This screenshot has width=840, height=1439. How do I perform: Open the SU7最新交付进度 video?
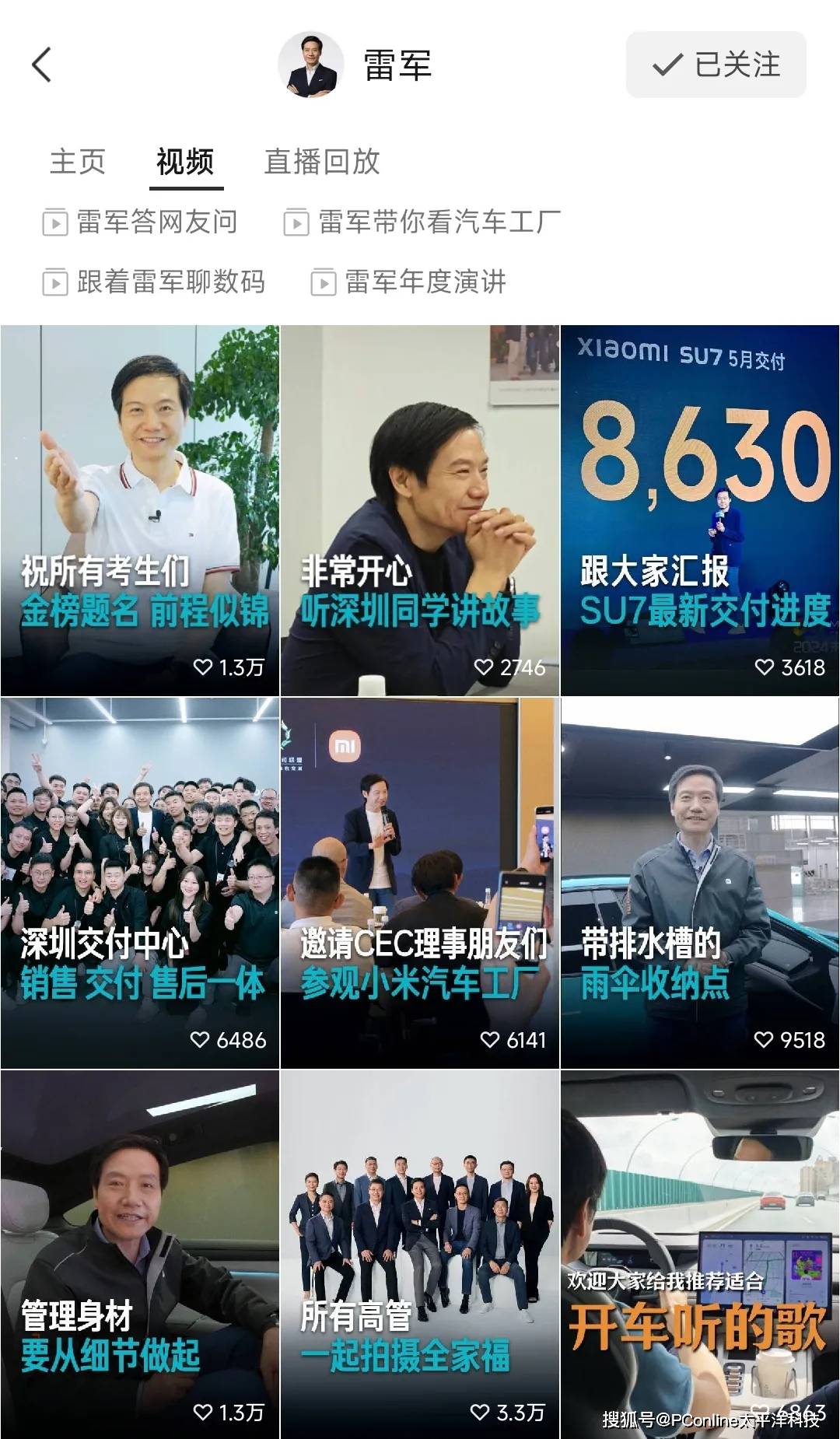pos(700,510)
